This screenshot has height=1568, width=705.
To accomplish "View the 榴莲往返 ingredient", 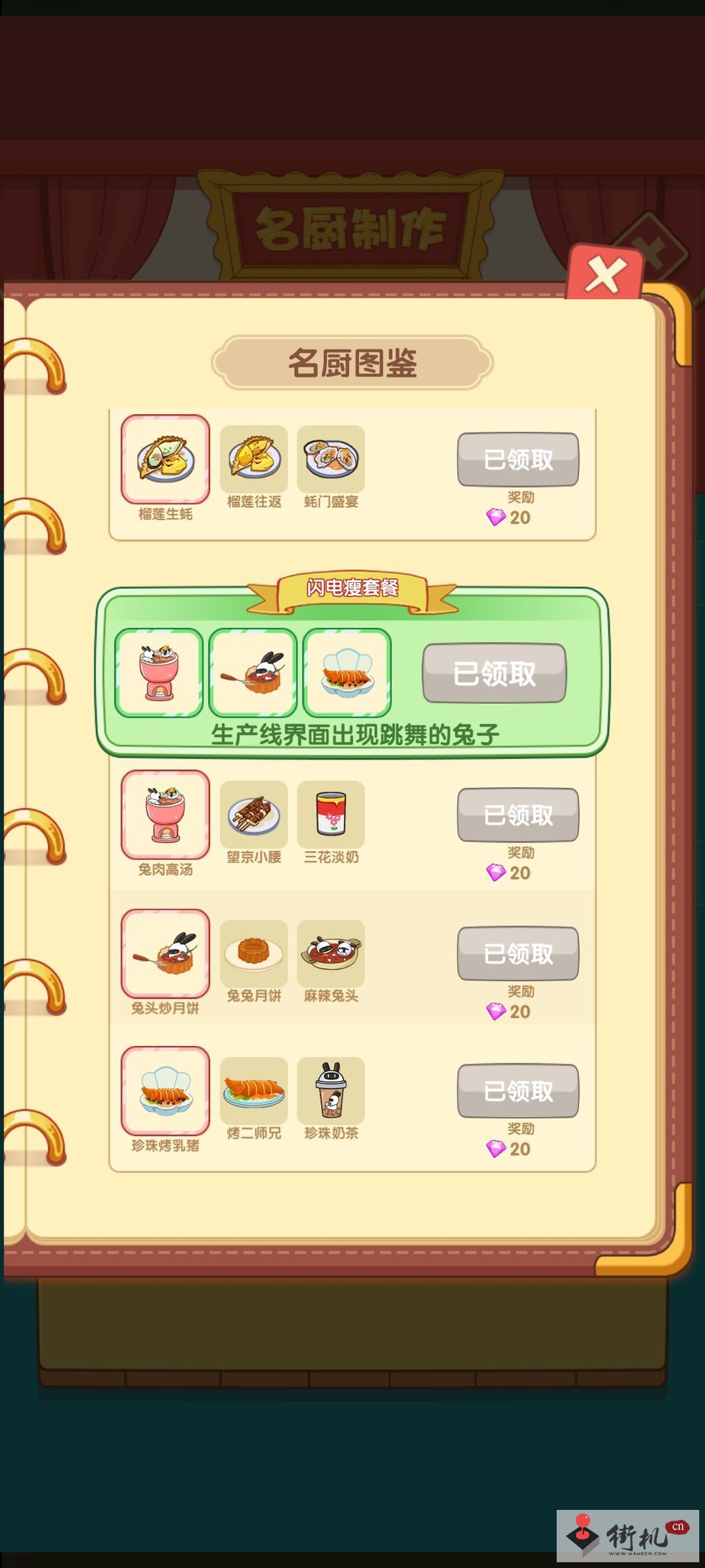I will pos(254,459).
